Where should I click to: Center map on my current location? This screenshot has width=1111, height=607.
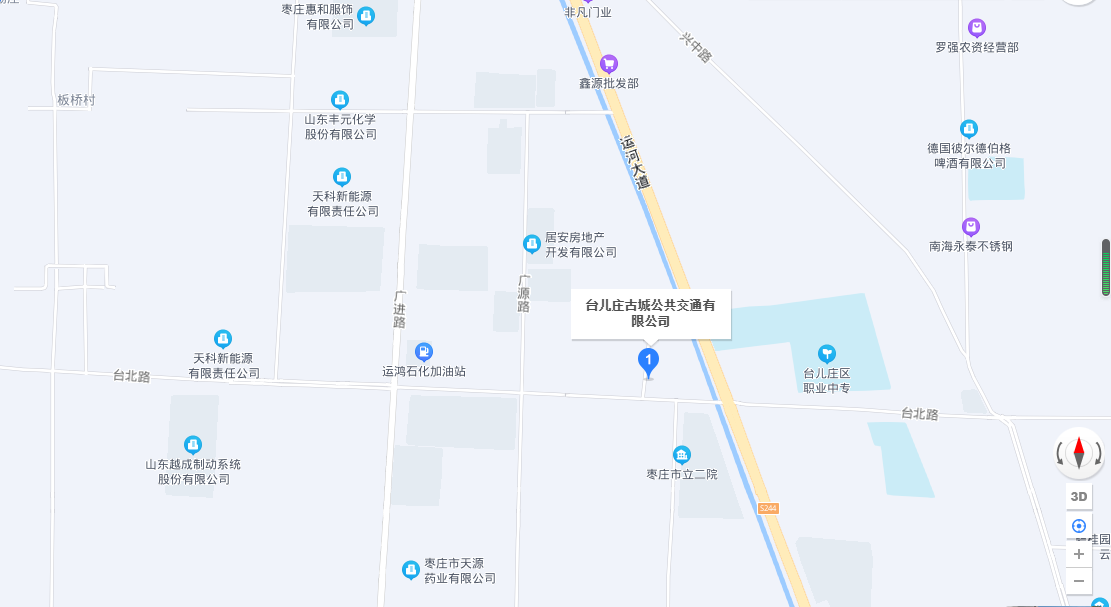[1079, 526]
